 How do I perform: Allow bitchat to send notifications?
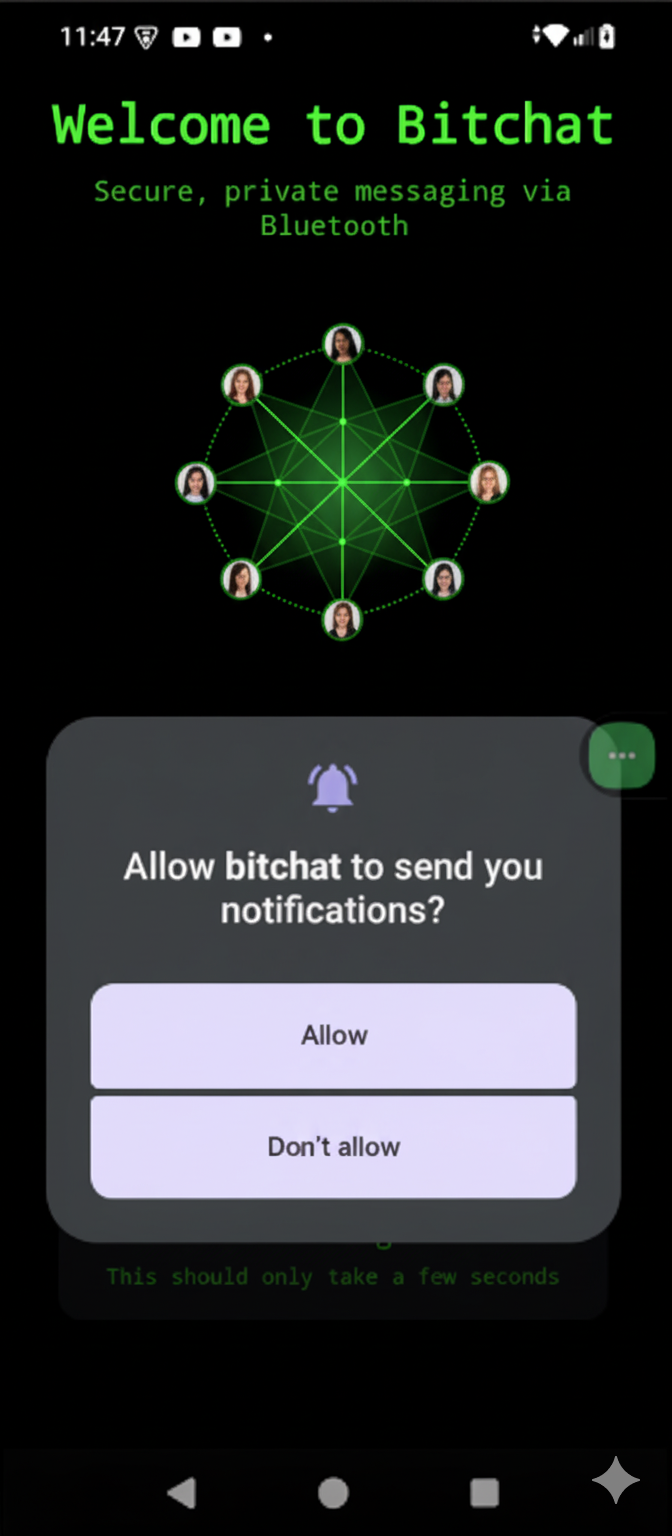point(333,1035)
